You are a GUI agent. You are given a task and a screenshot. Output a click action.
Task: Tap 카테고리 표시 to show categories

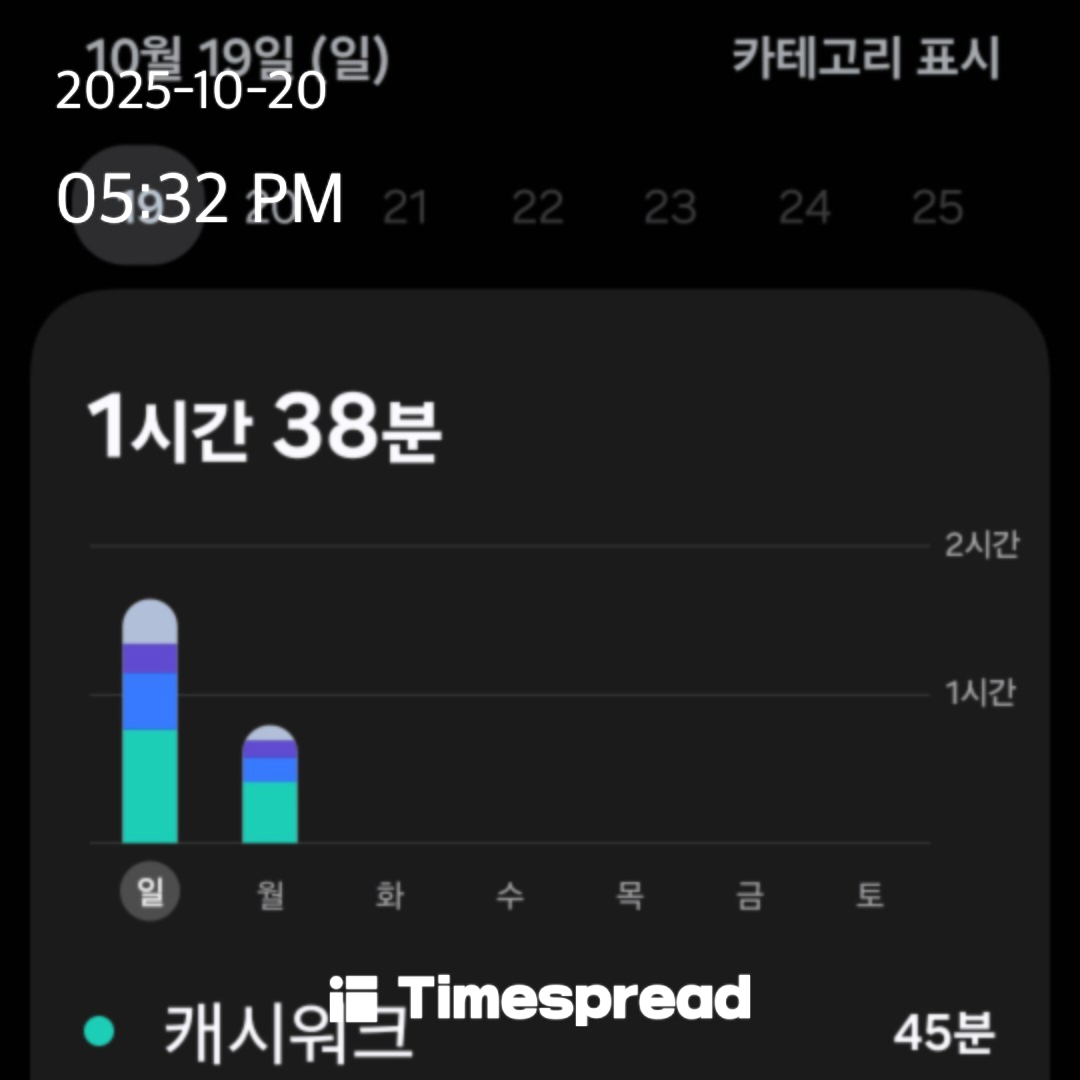(x=865, y=58)
